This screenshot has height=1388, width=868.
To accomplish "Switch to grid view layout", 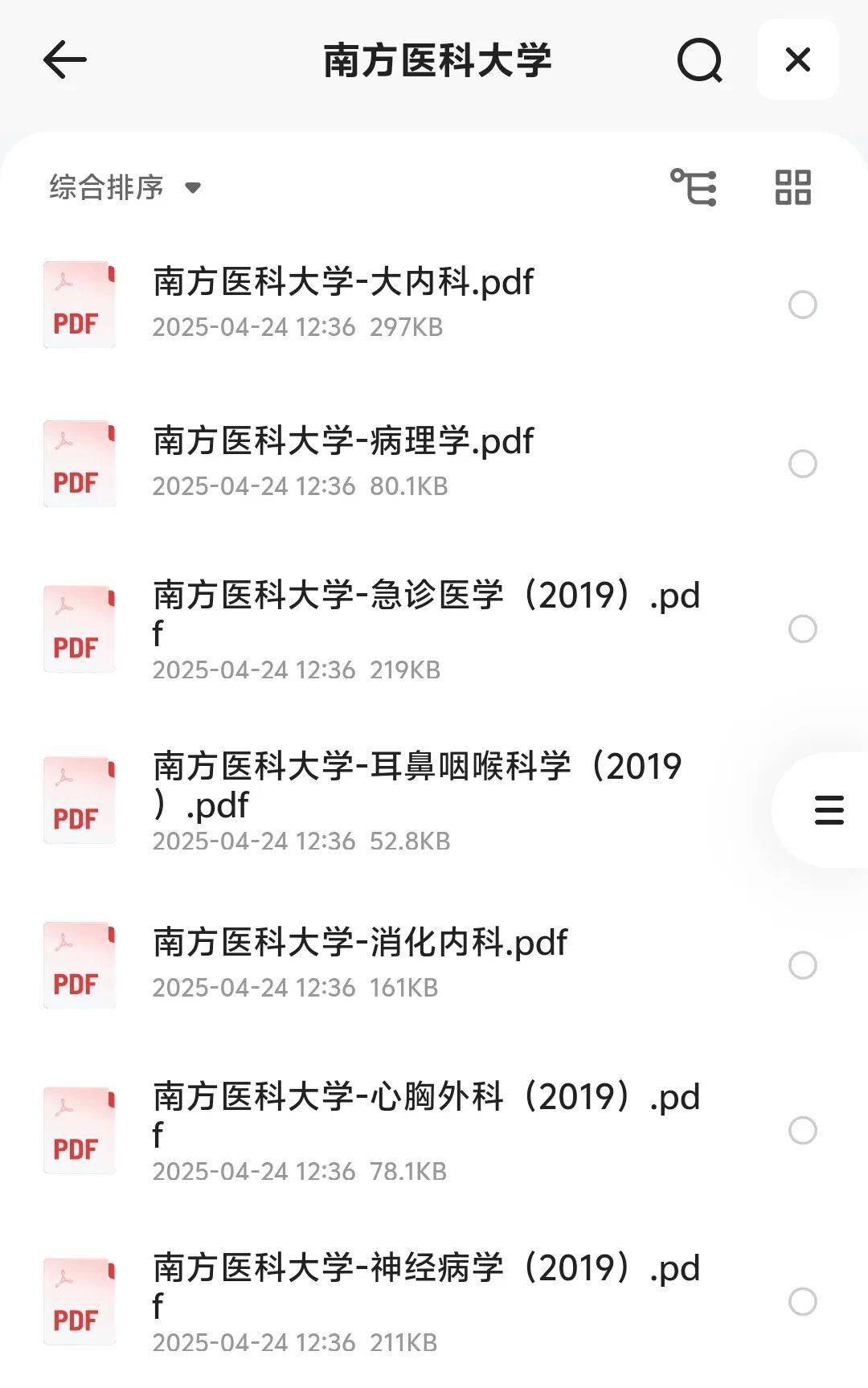I will click(x=792, y=187).
